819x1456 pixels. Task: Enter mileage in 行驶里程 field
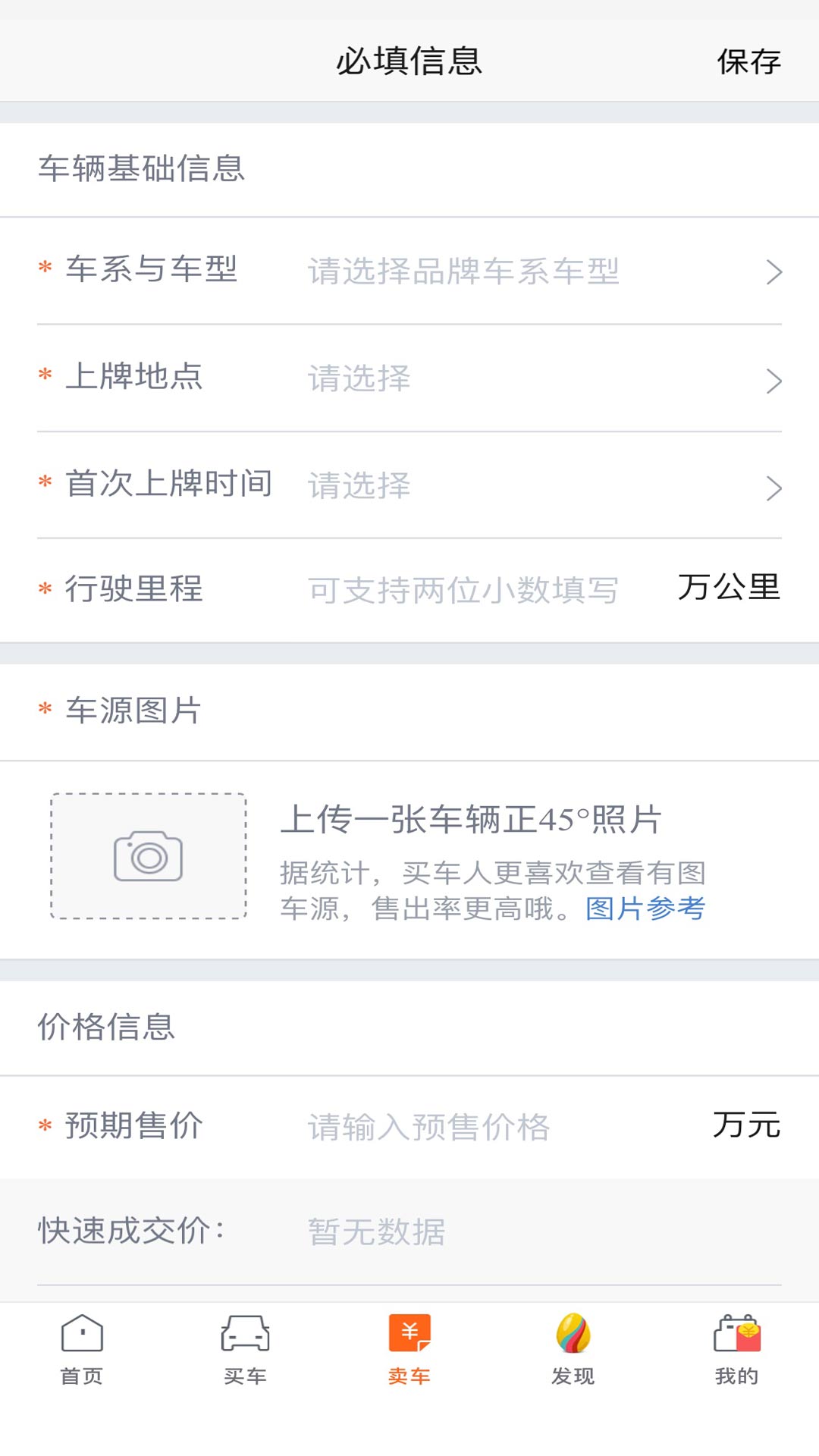point(464,591)
